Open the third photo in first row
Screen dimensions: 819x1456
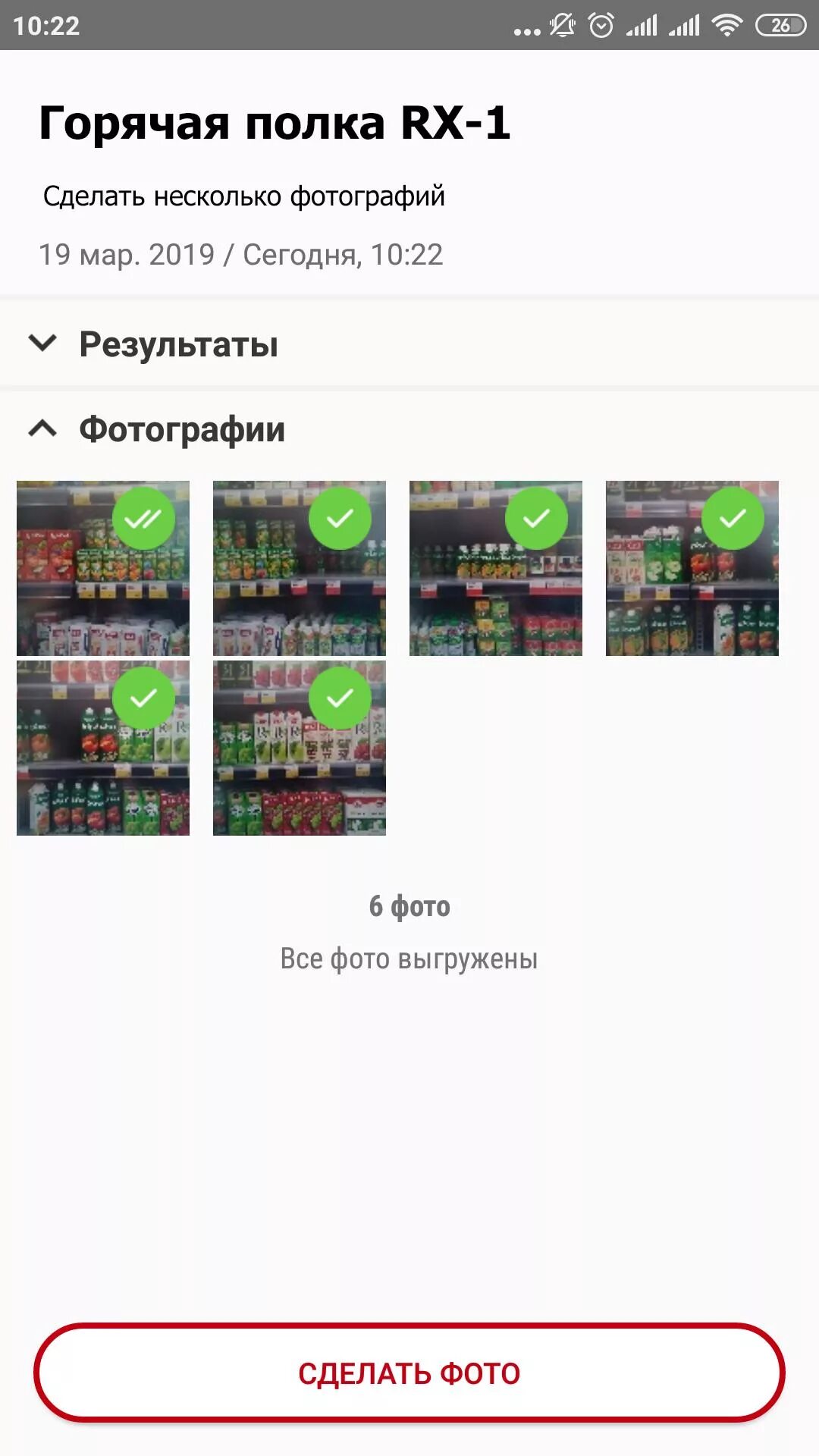pos(496,568)
